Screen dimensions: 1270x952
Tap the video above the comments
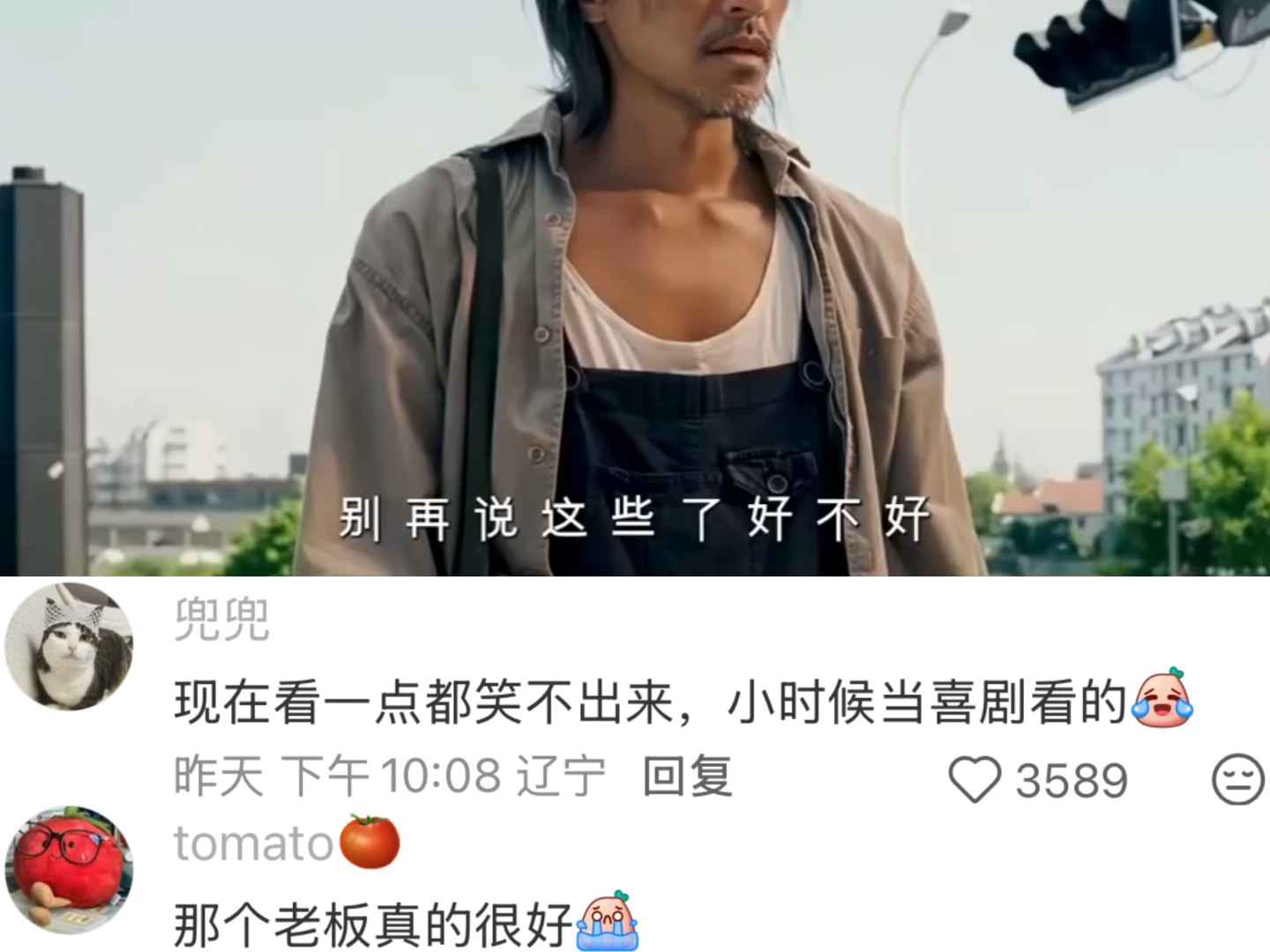635,287
